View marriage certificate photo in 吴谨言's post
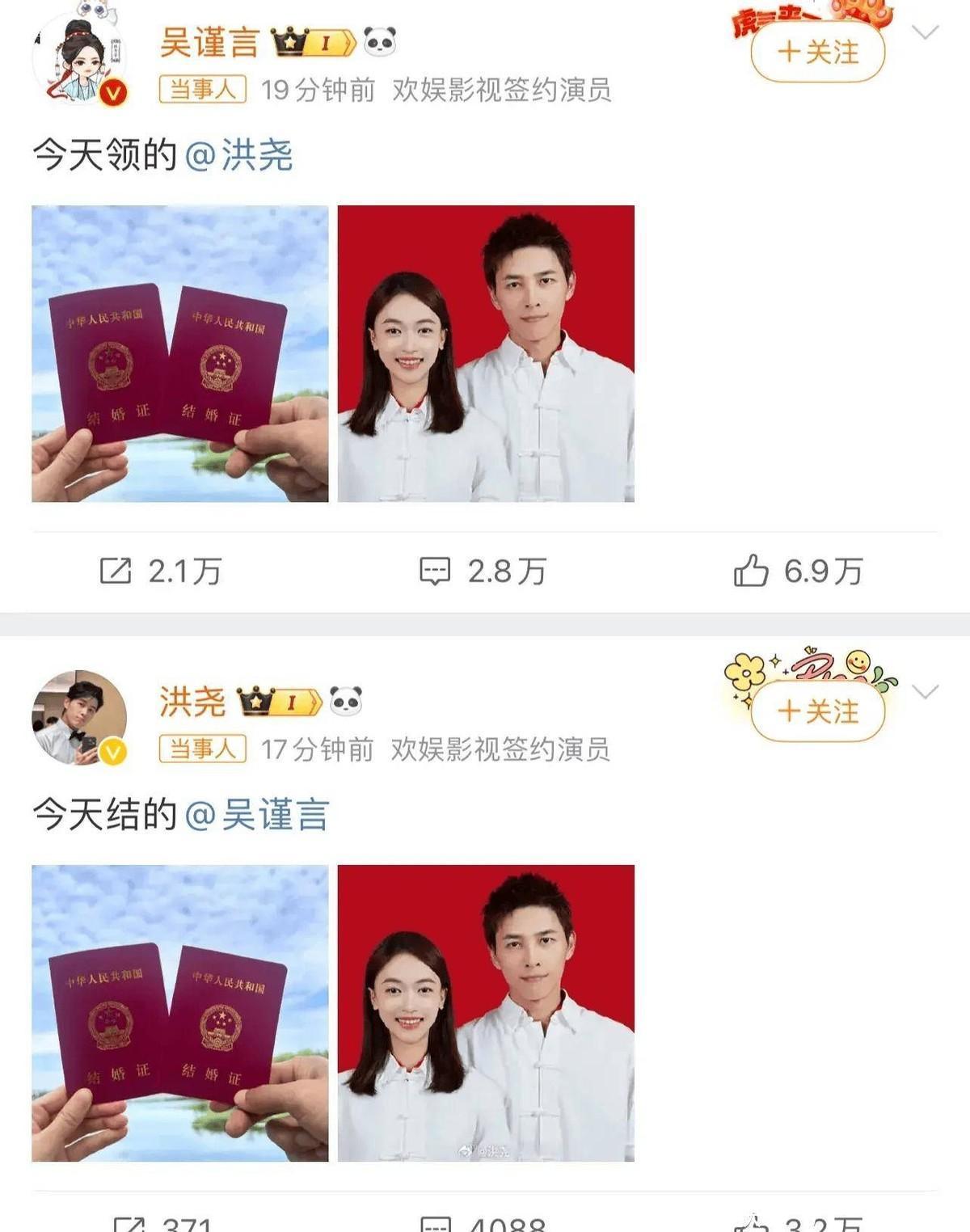 tap(180, 354)
